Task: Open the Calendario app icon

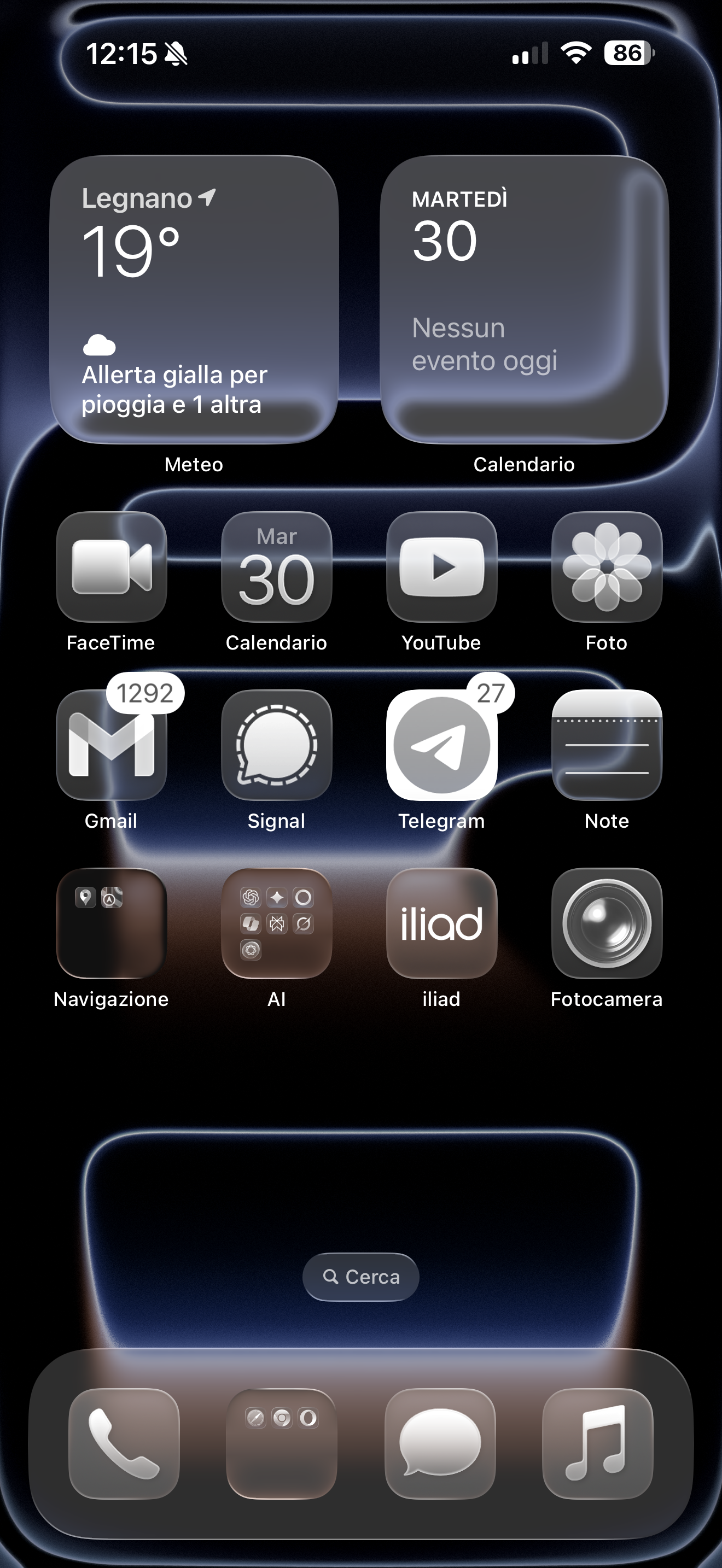Action: (276, 567)
